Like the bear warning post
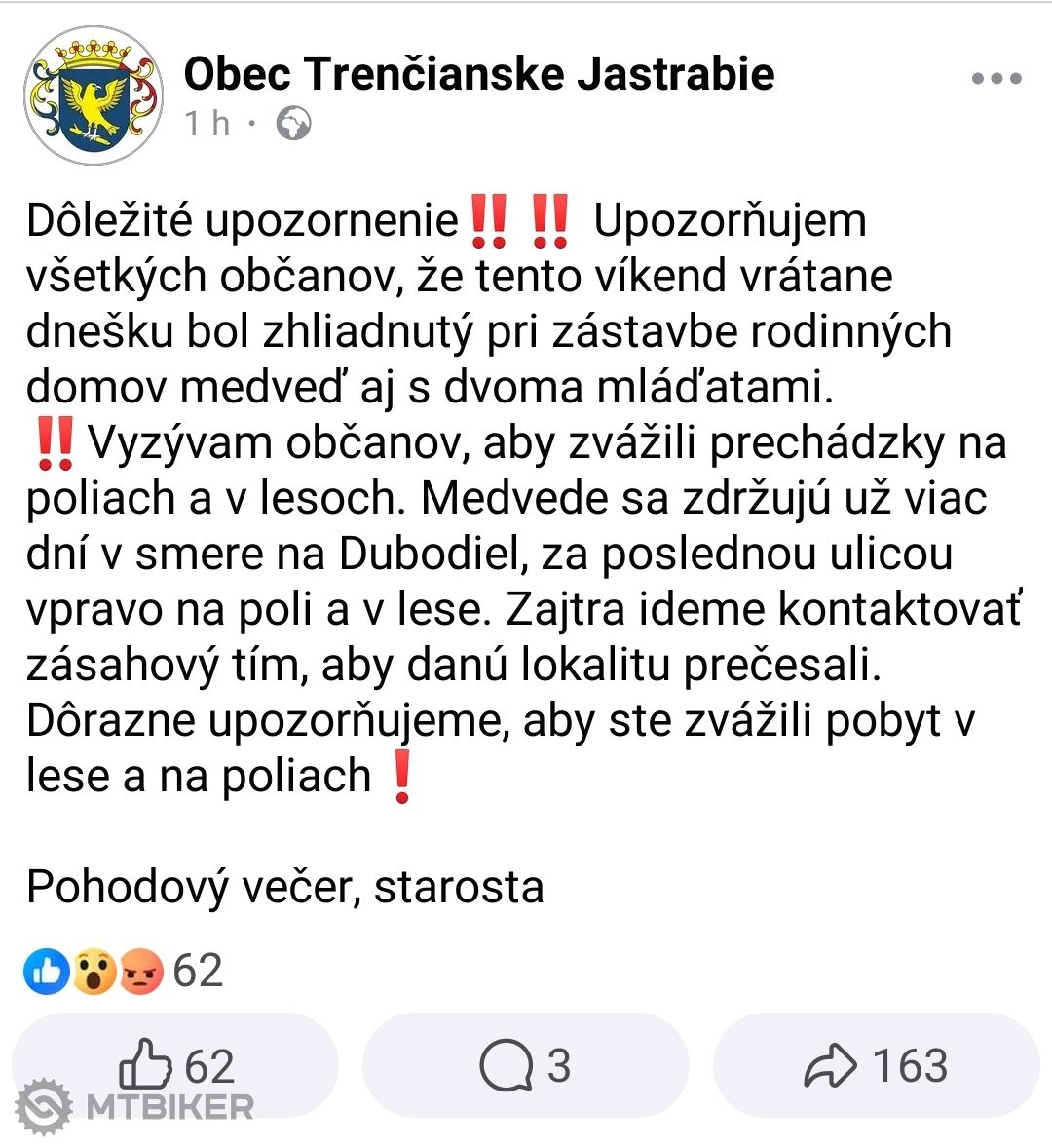 click(175, 1064)
